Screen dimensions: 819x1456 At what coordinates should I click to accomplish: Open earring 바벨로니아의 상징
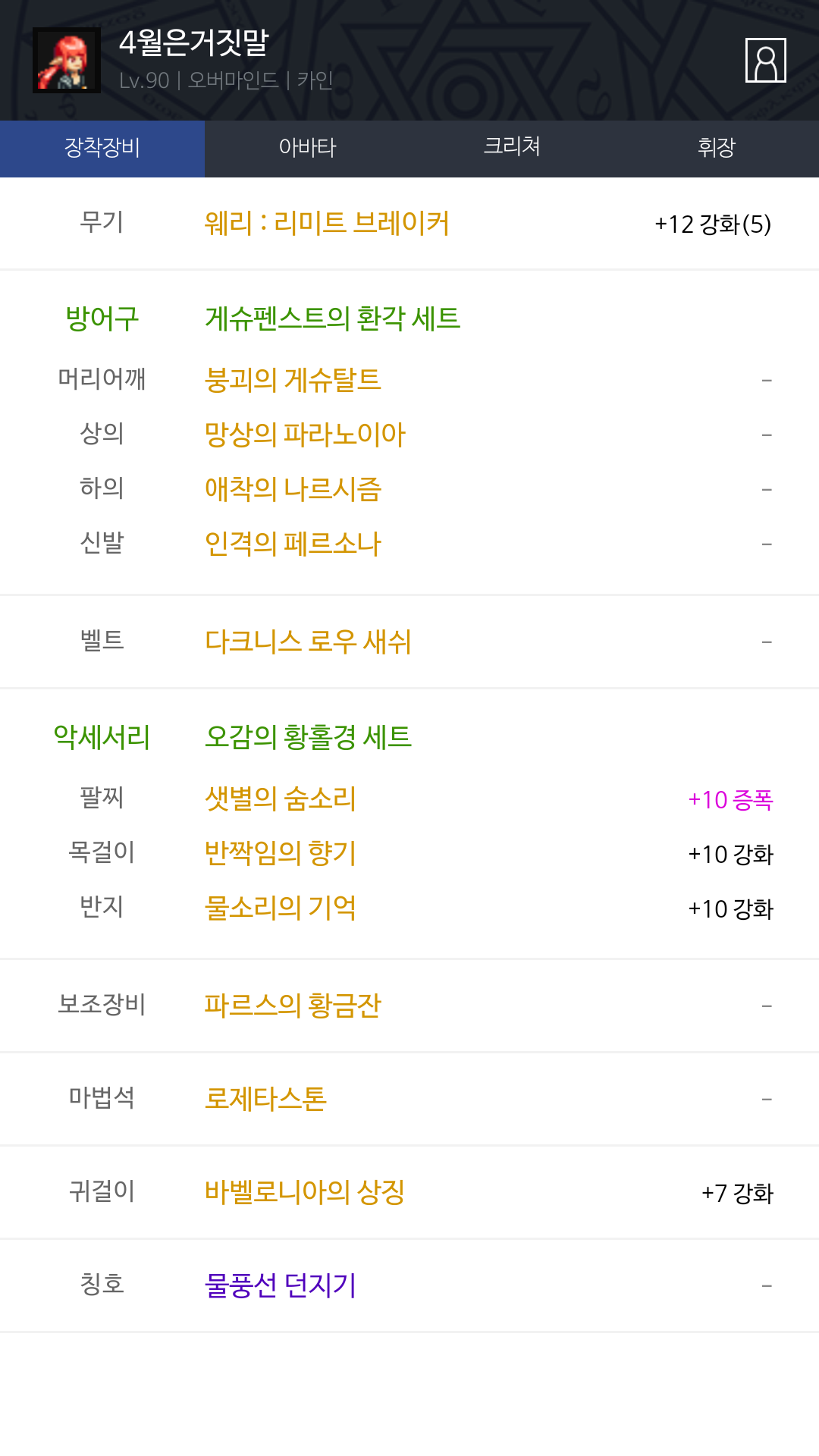click(x=304, y=1191)
